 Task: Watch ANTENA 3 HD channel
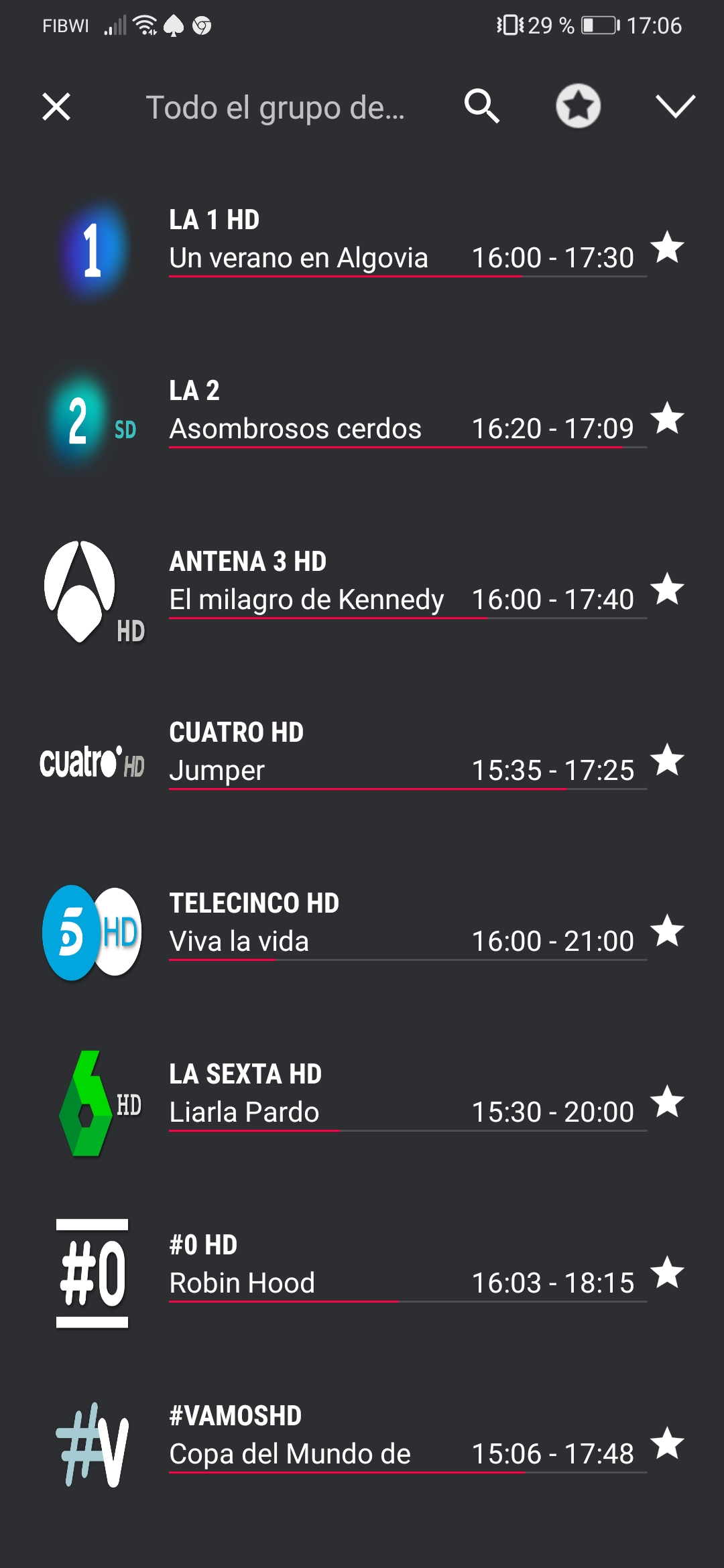335,583
